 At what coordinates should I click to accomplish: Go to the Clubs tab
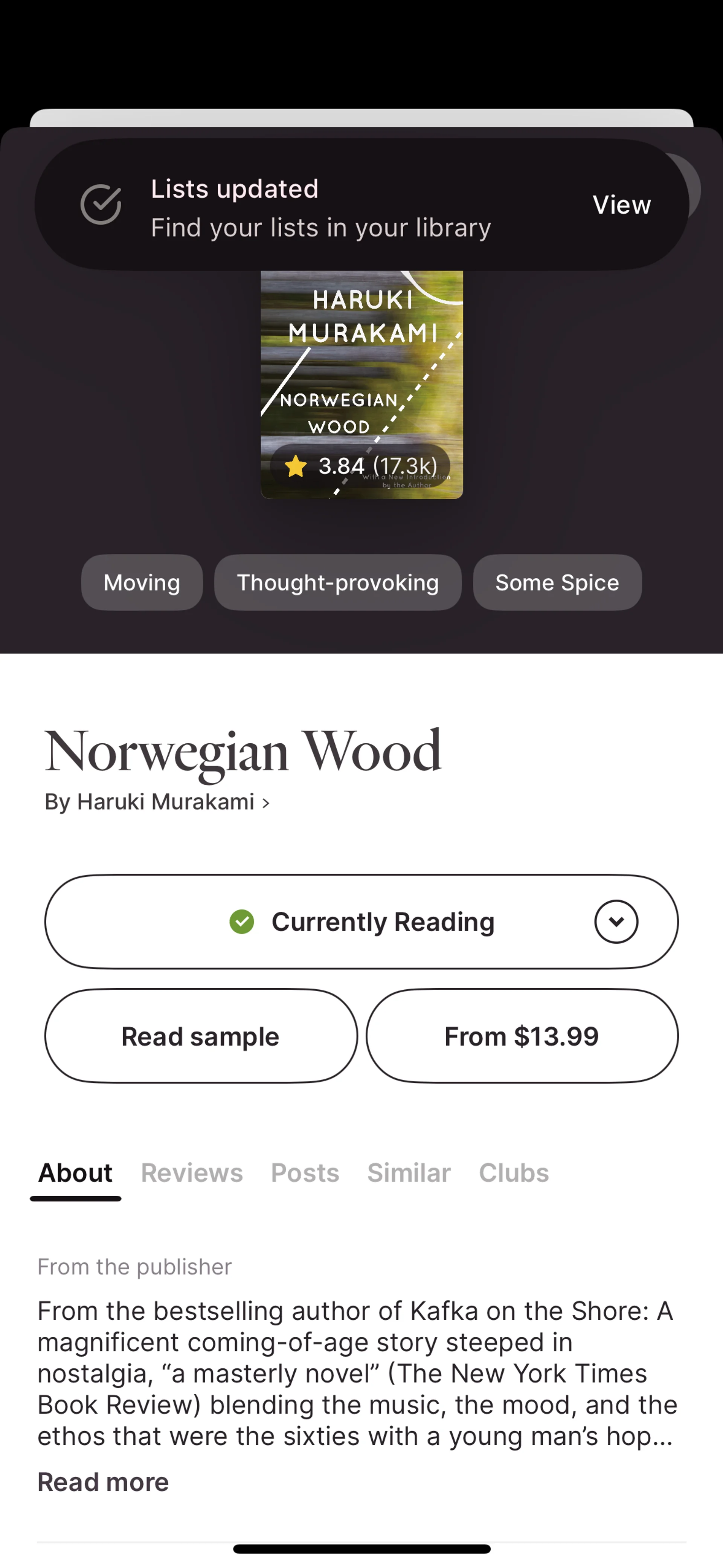pyautogui.click(x=514, y=1173)
